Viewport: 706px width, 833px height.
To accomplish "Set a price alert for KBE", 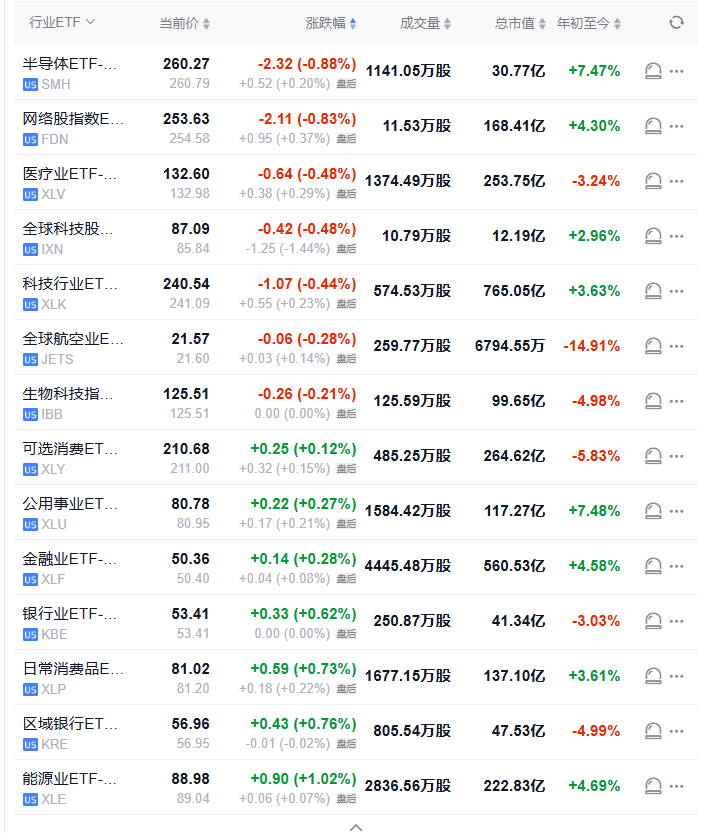I will tap(653, 621).
